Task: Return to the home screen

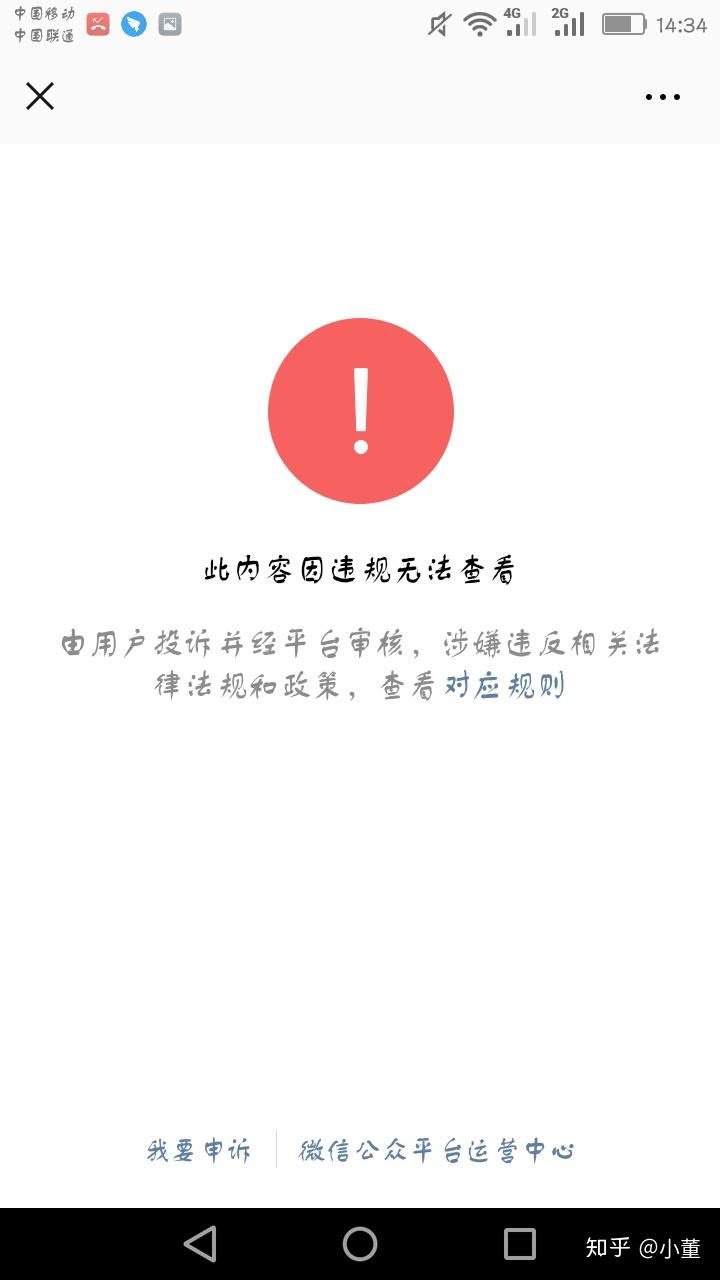Action: pyautogui.click(x=360, y=1244)
